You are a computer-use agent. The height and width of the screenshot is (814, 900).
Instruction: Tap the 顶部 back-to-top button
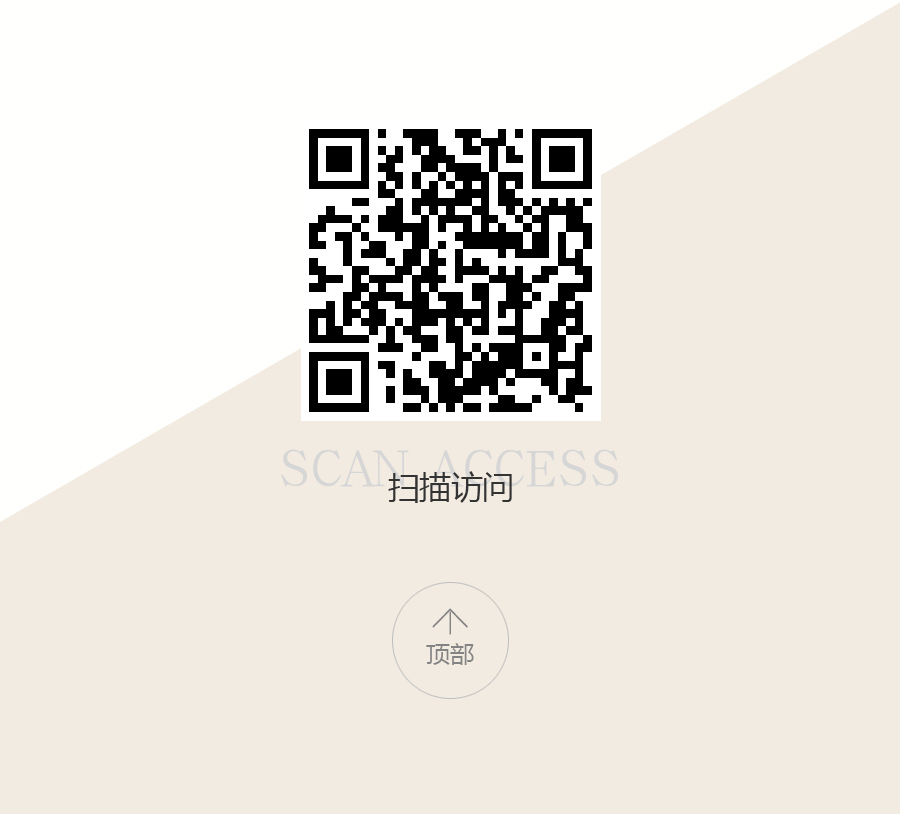click(450, 640)
